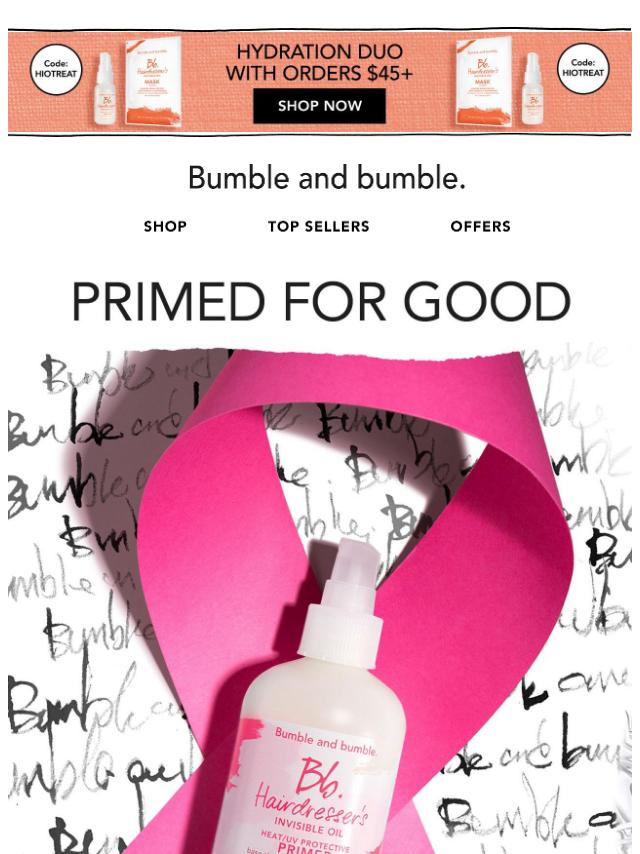This screenshot has height=854, width=640.
Task: Go to TOP SELLERS
Action: pyautogui.click(x=318, y=227)
